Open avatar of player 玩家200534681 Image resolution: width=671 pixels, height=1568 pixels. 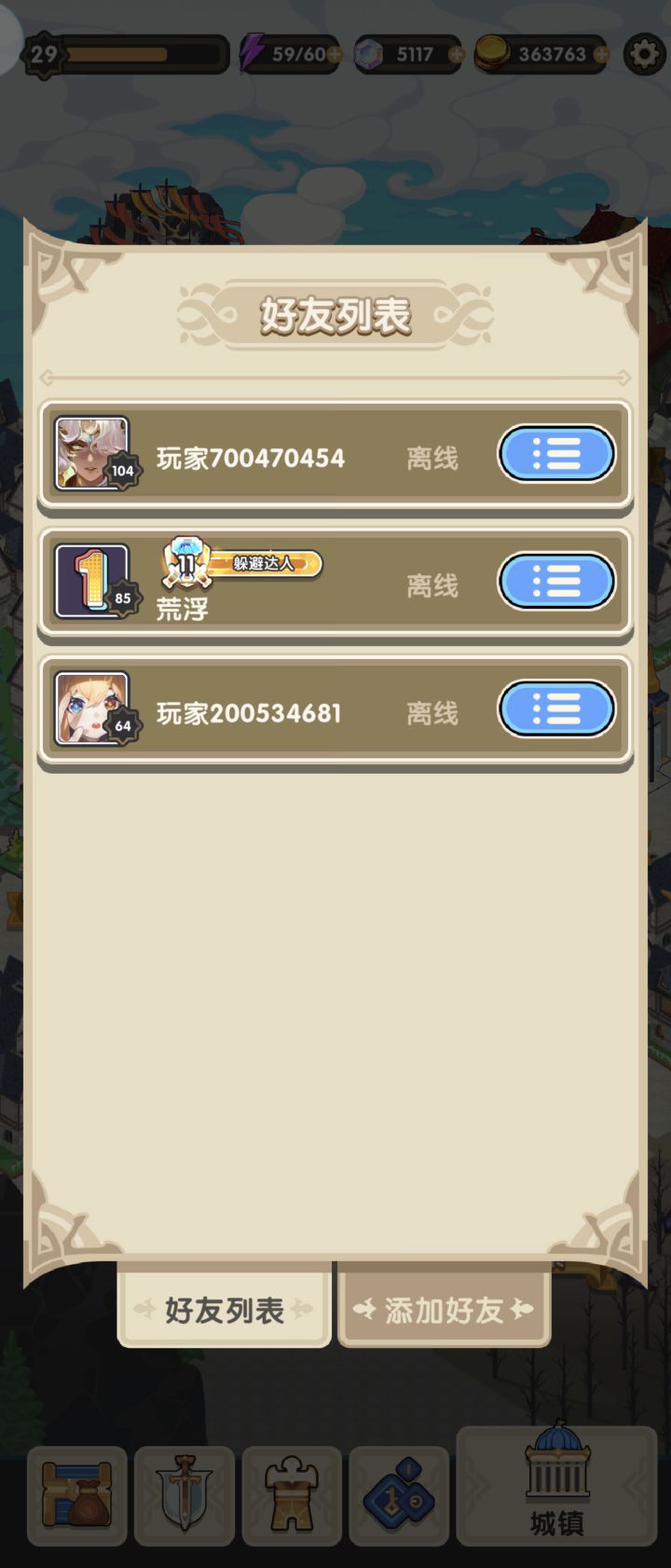pyautogui.click(x=93, y=708)
